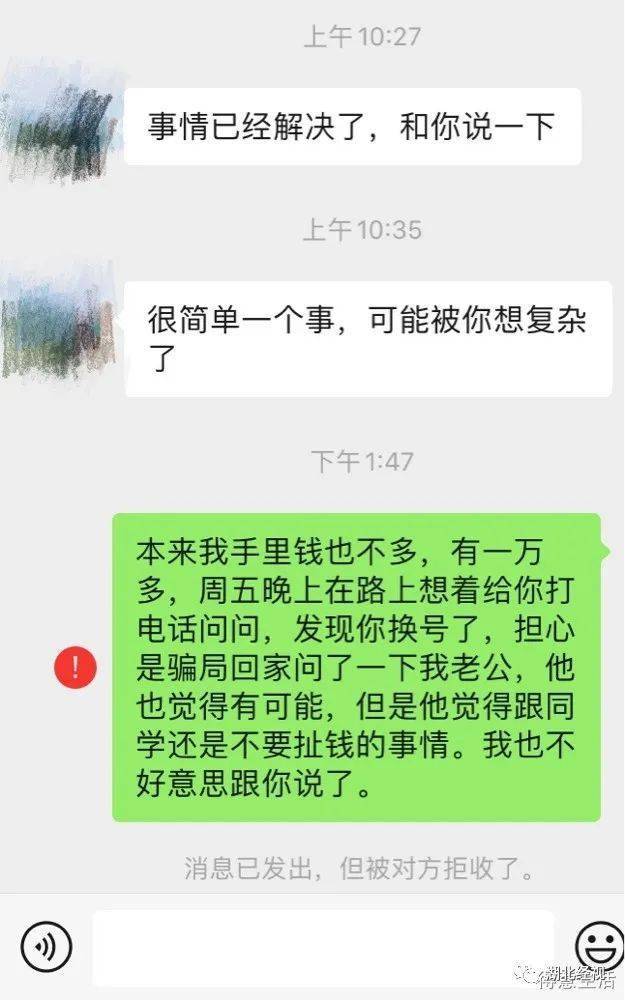Image resolution: width=625 pixels, height=1001 pixels.
Task: Tap the voice message icon
Action: click(x=46, y=946)
